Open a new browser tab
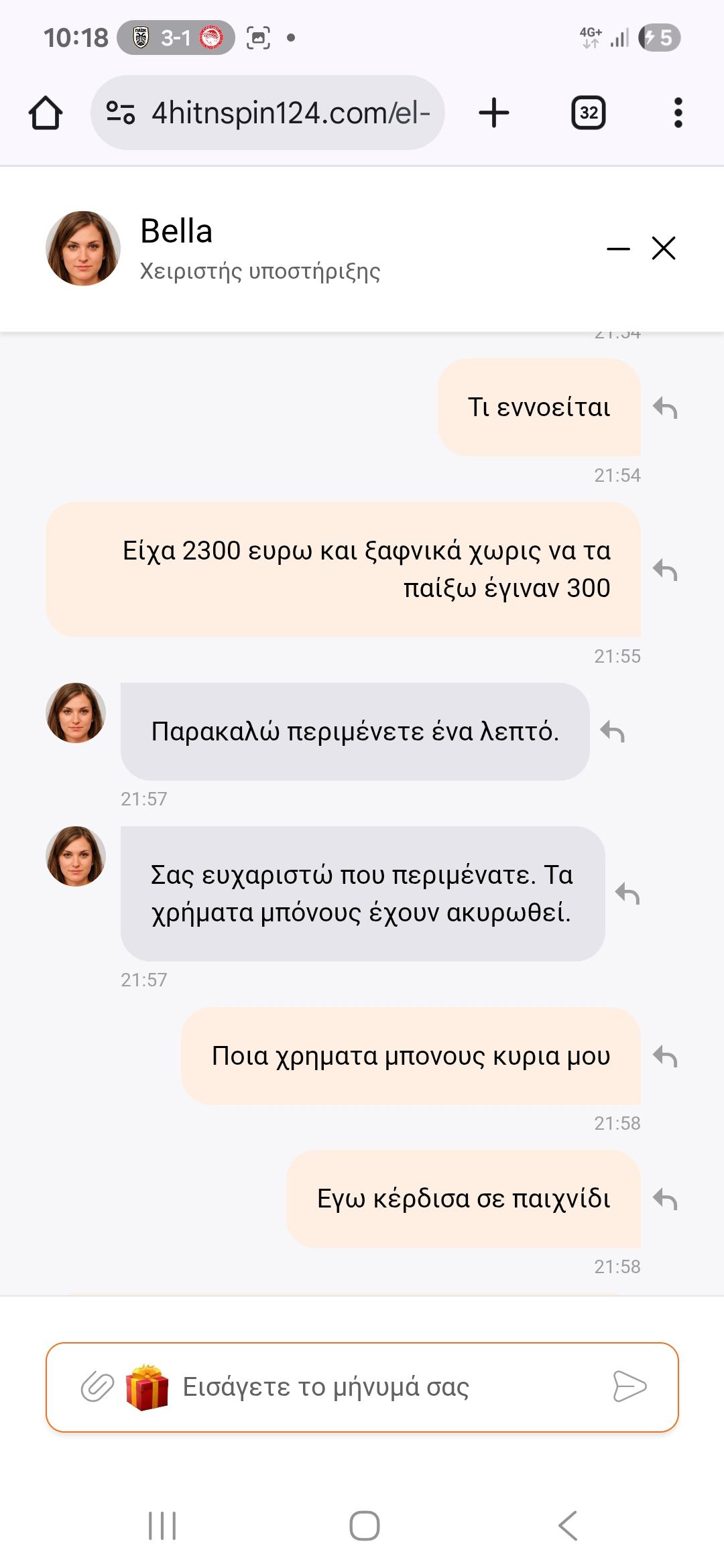Screen dimensions: 724x1568 pyautogui.click(x=494, y=113)
